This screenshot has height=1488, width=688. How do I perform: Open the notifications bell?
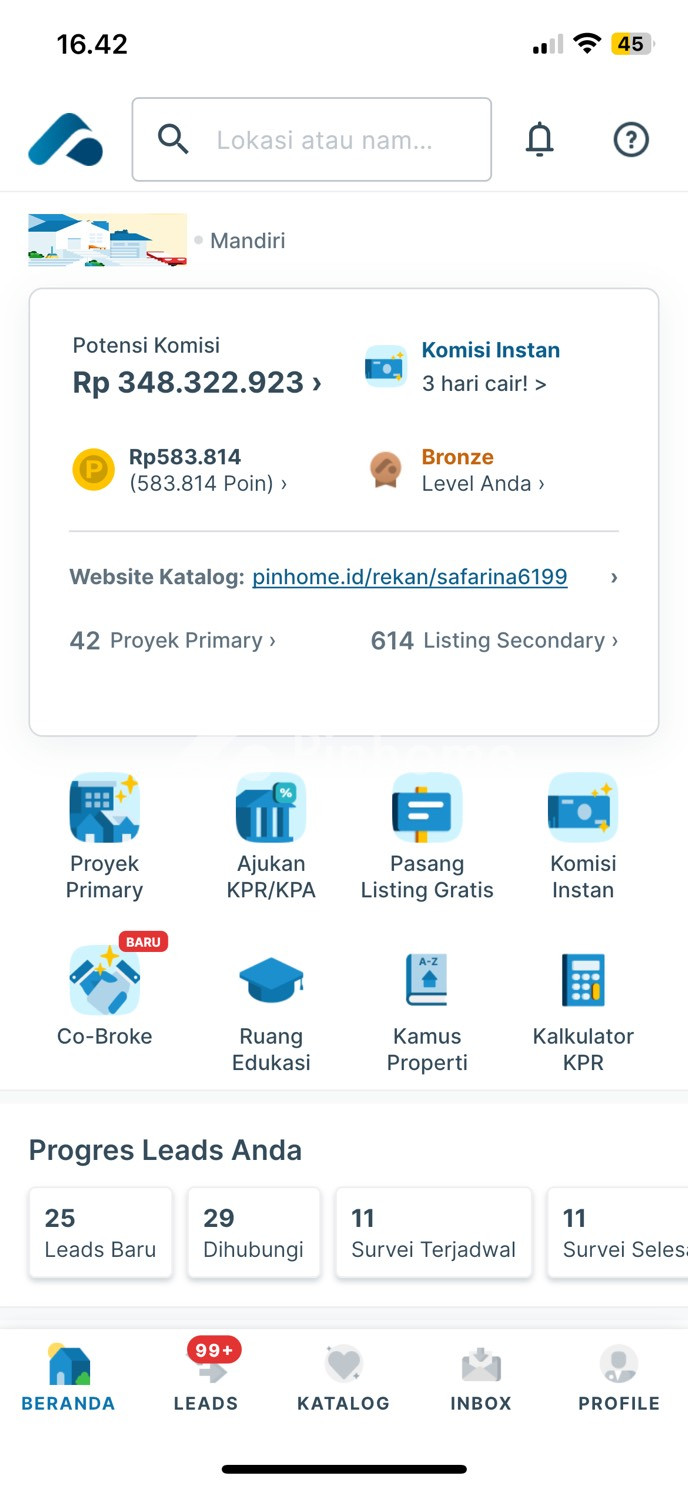[x=539, y=140]
